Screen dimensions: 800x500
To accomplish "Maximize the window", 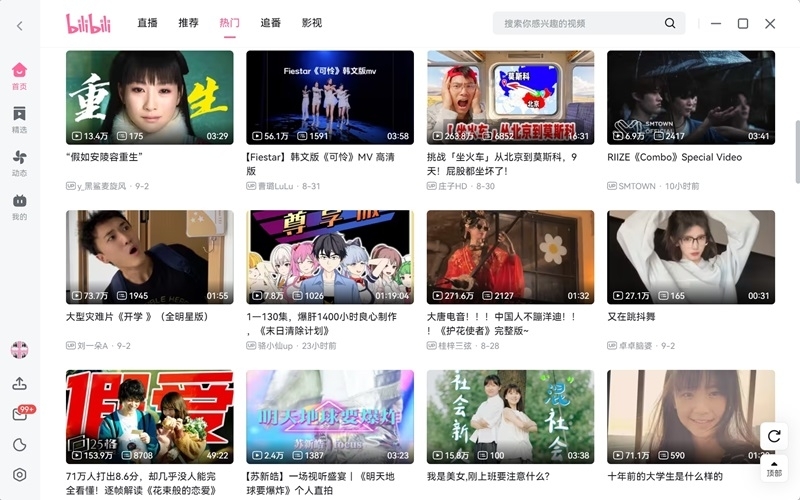I will pos(743,23).
